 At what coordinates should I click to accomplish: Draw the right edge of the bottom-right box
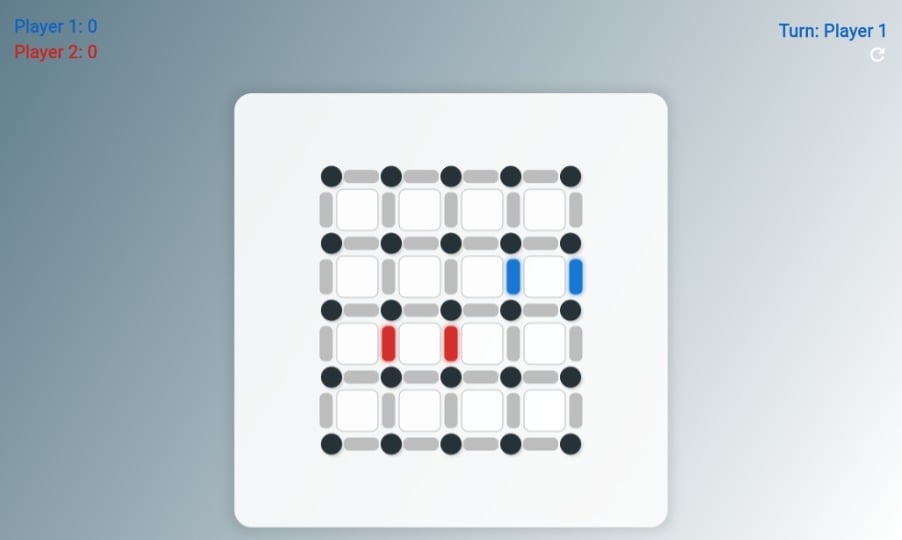(576, 410)
